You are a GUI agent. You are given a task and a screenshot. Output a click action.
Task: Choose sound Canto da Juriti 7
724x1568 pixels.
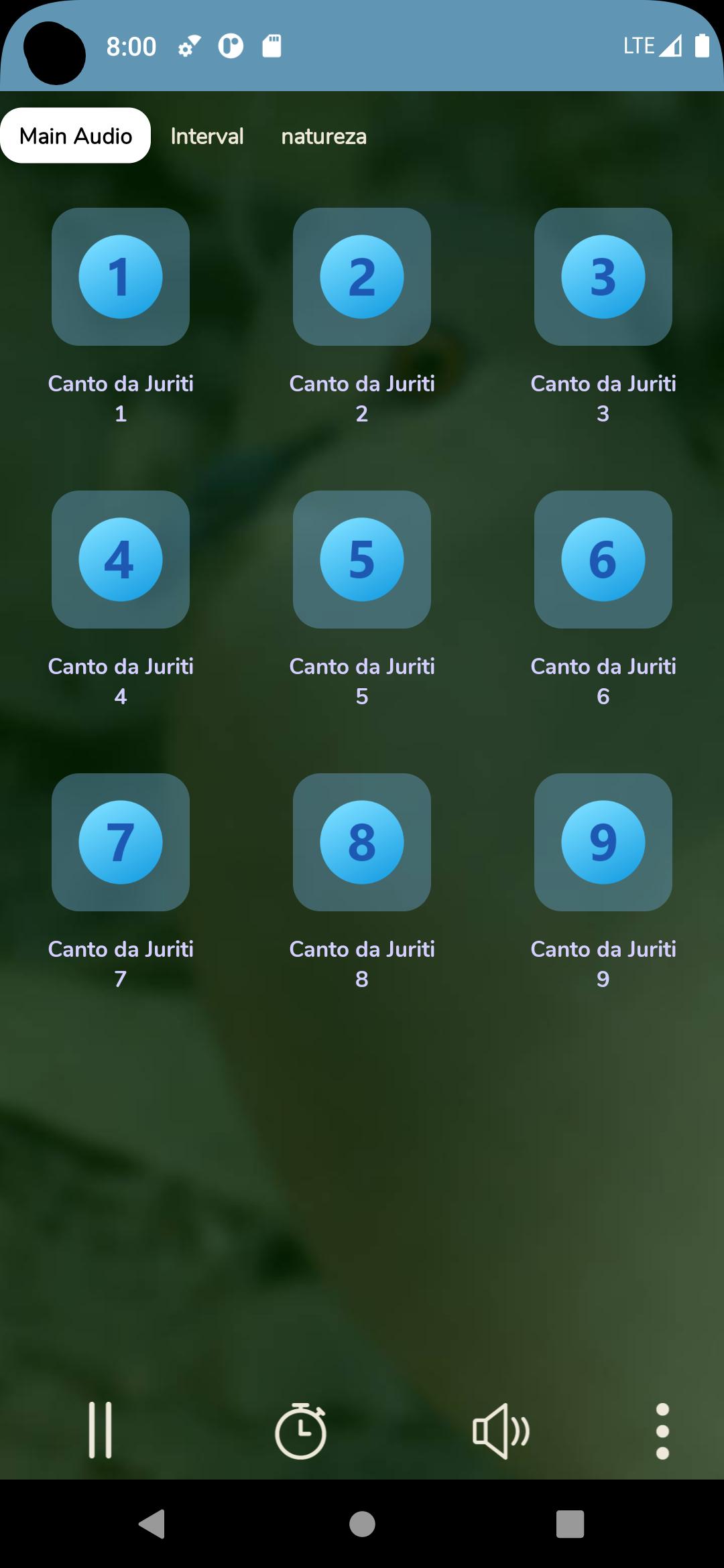(121, 842)
